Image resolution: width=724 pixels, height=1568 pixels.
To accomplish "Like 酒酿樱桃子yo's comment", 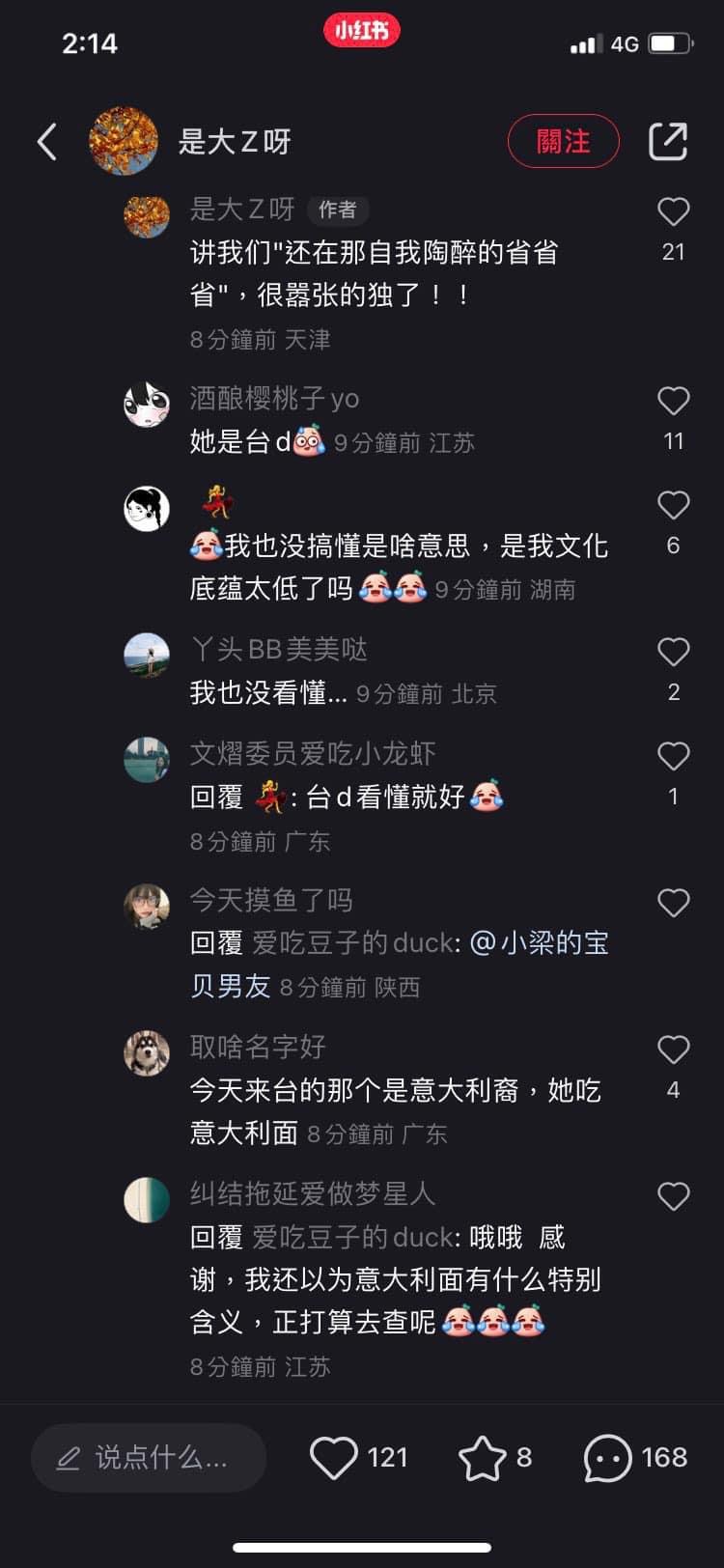I will (x=673, y=402).
